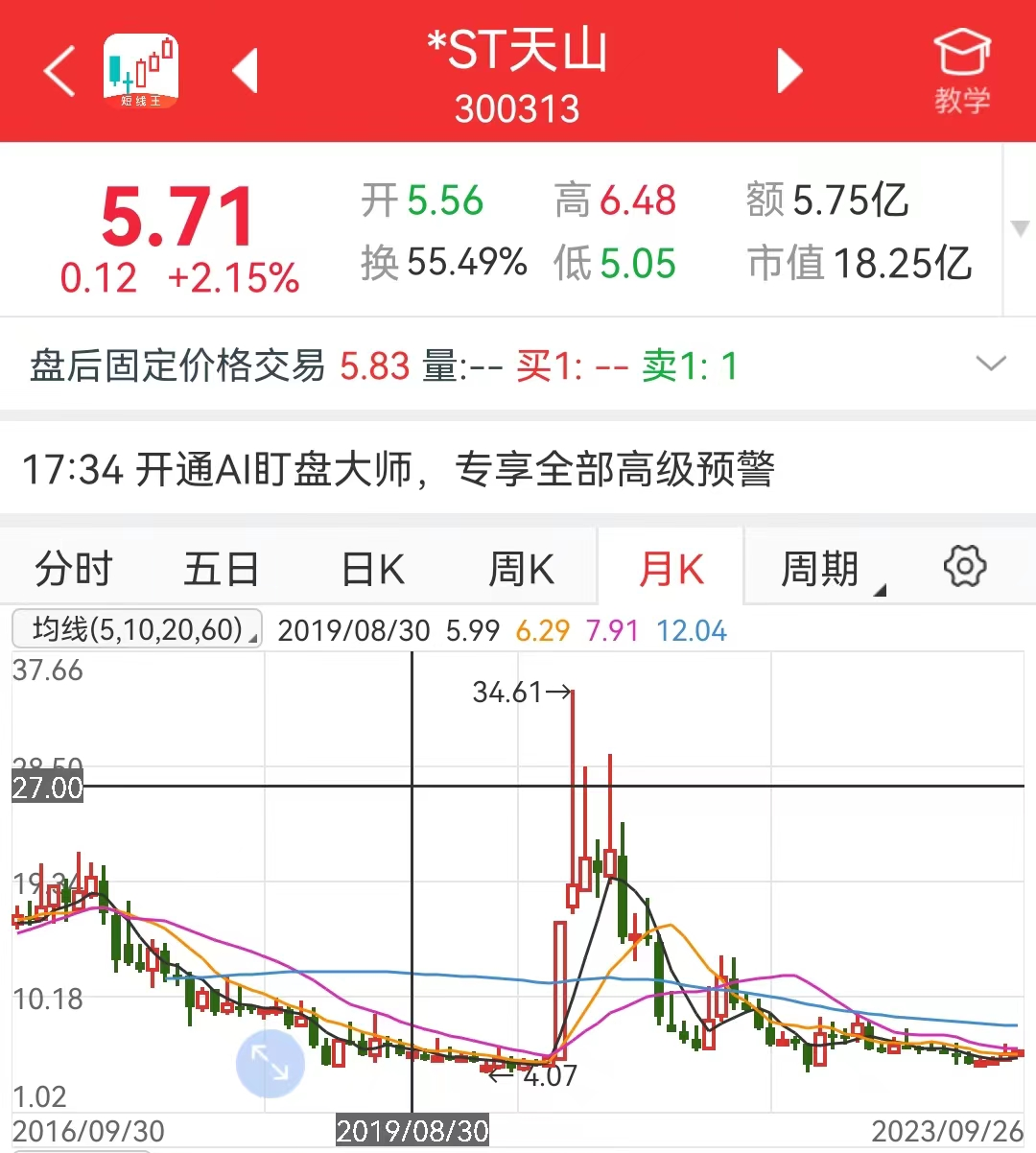
Task: Open the 教学 tutorial
Action: pyautogui.click(x=962, y=71)
